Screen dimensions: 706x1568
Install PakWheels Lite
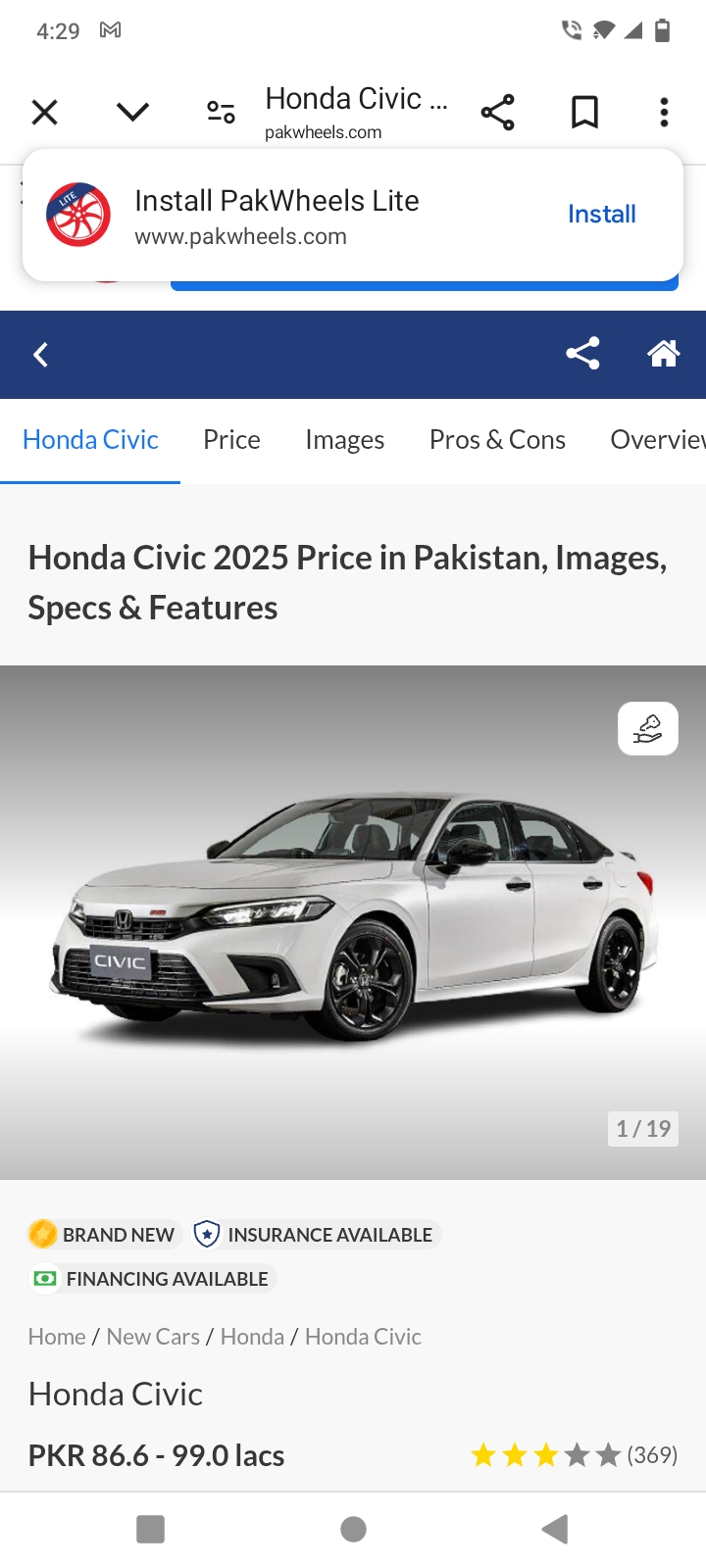[601, 214]
